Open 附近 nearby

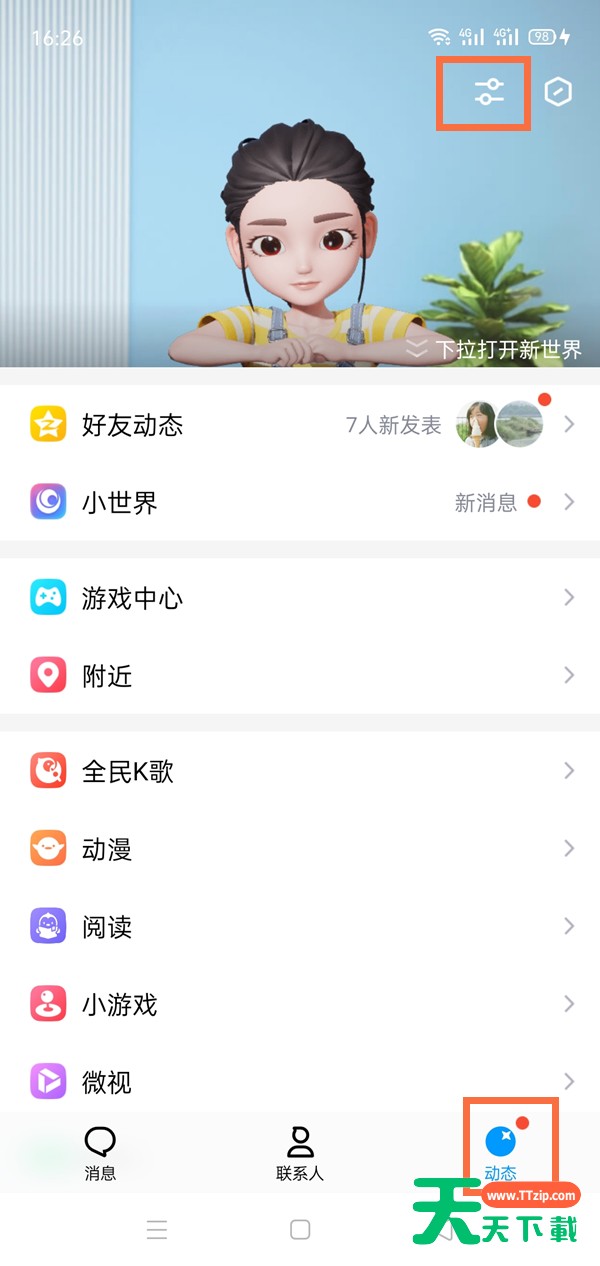coord(300,676)
